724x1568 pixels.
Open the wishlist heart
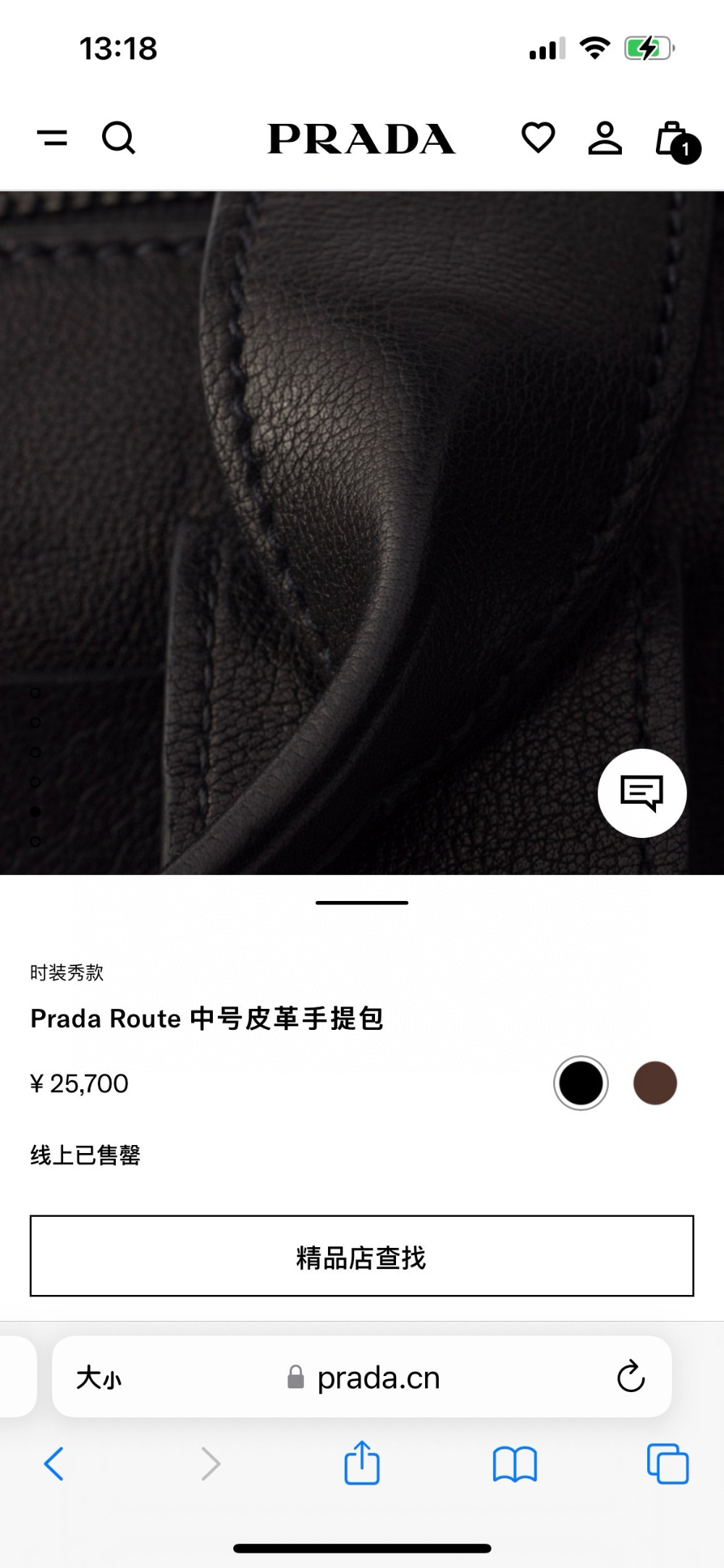click(x=538, y=138)
